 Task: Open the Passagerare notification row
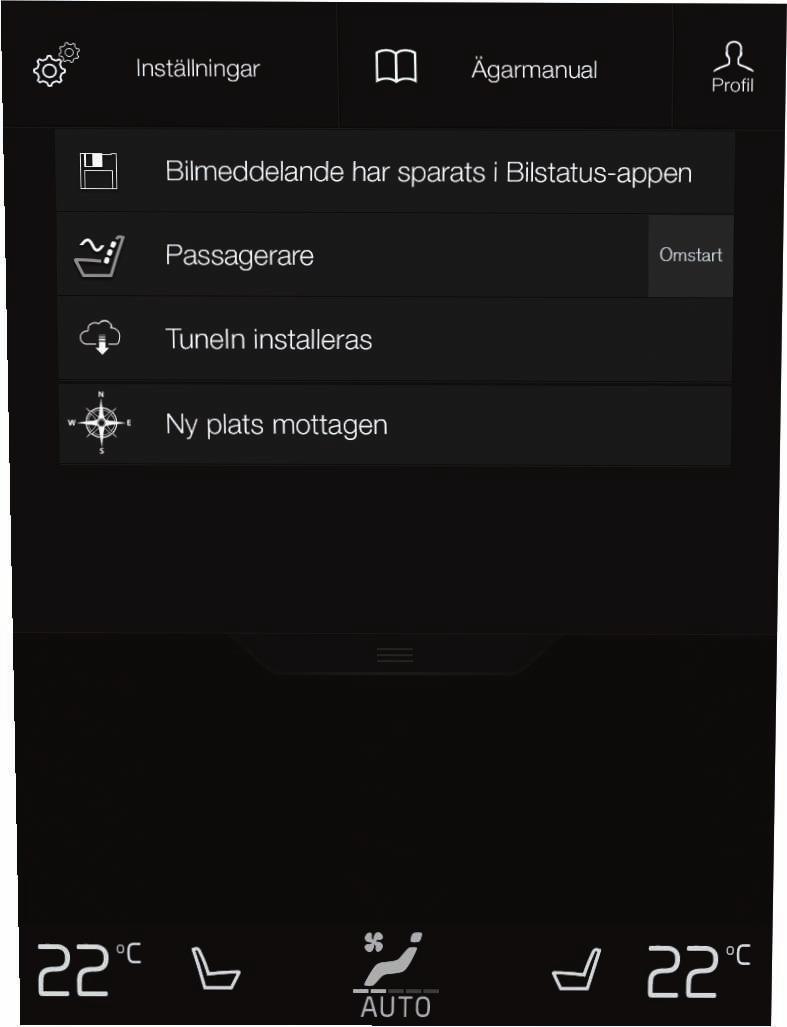click(350, 255)
